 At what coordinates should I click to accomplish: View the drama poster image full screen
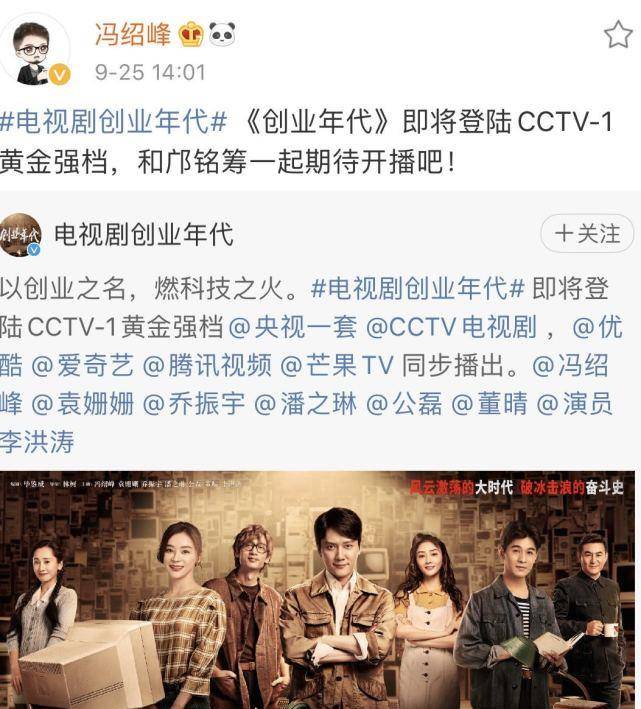320,590
